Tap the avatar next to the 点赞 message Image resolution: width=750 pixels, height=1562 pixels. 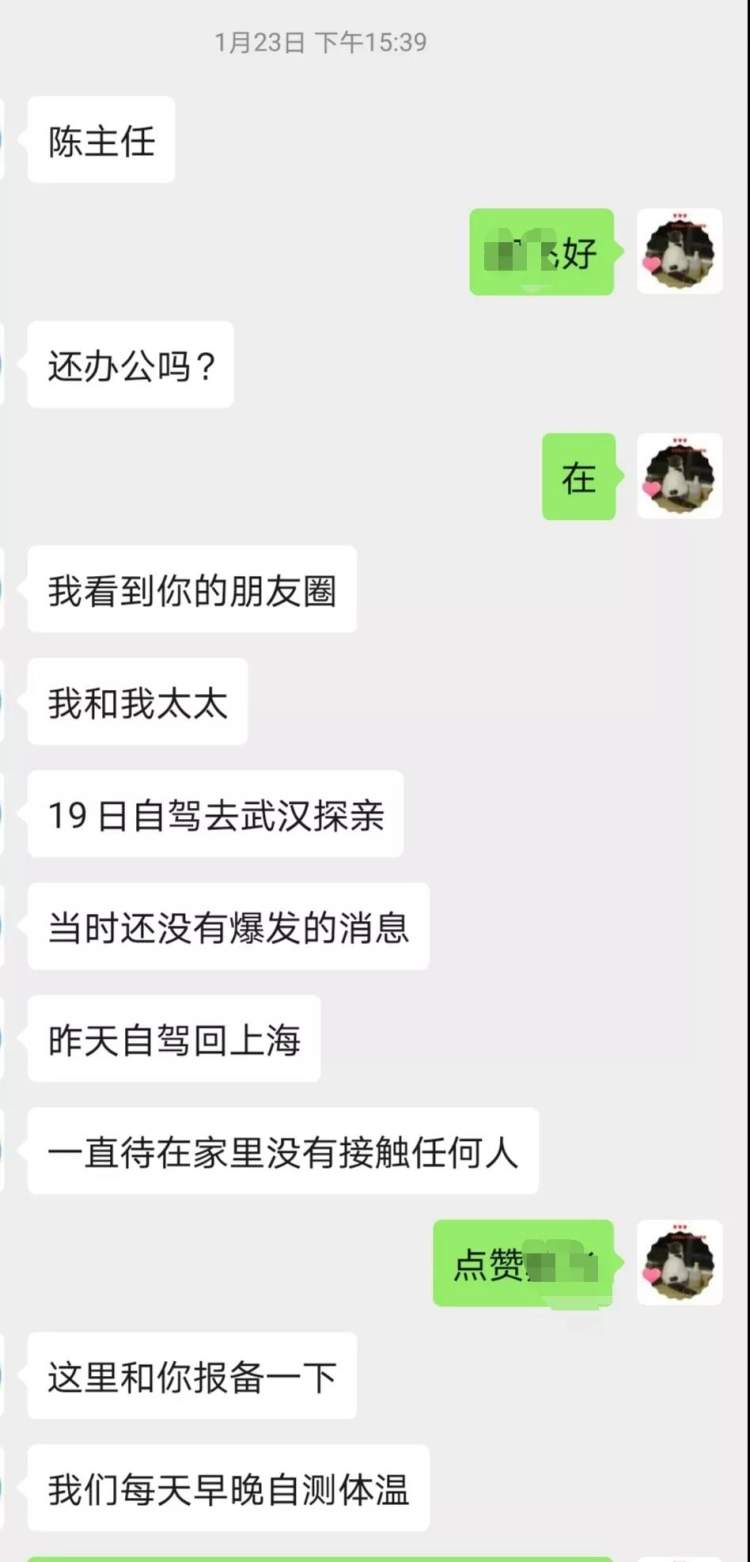(x=680, y=1262)
